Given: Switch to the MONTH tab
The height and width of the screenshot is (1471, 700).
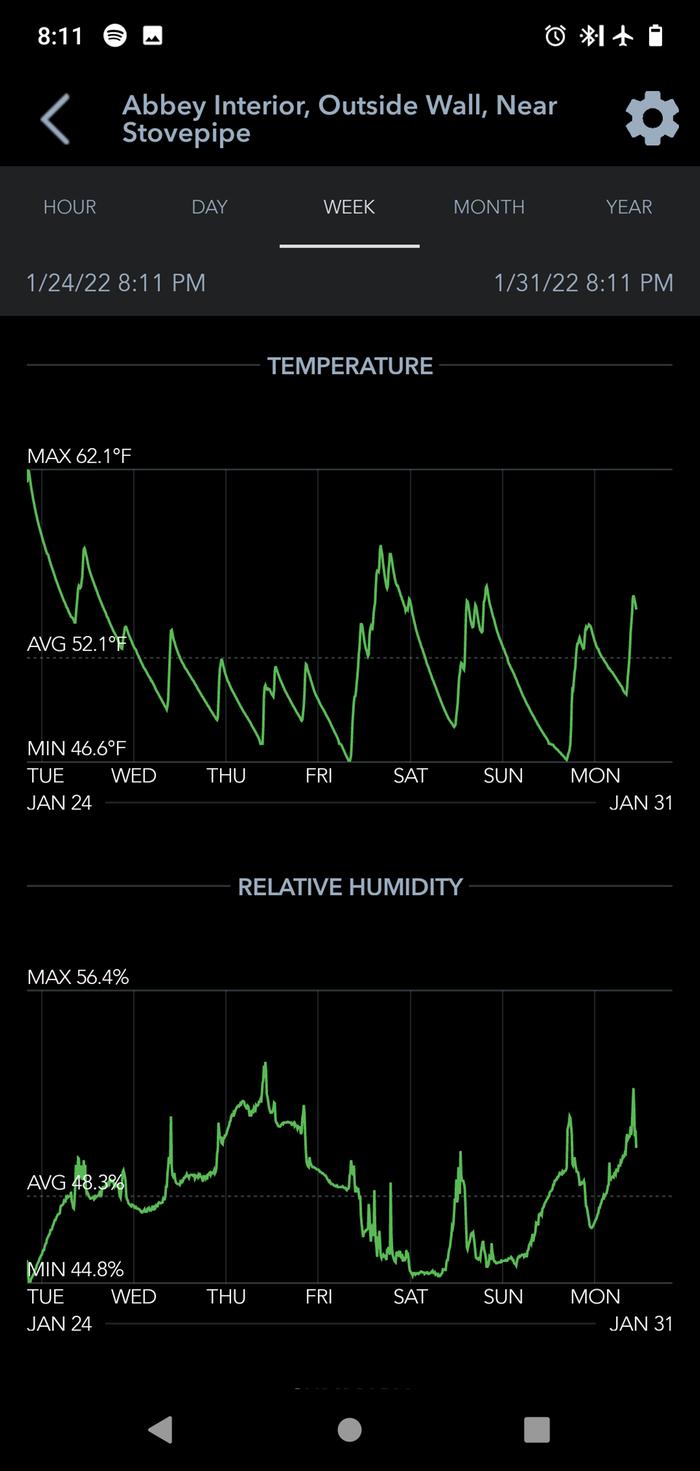Looking at the screenshot, I should (489, 207).
